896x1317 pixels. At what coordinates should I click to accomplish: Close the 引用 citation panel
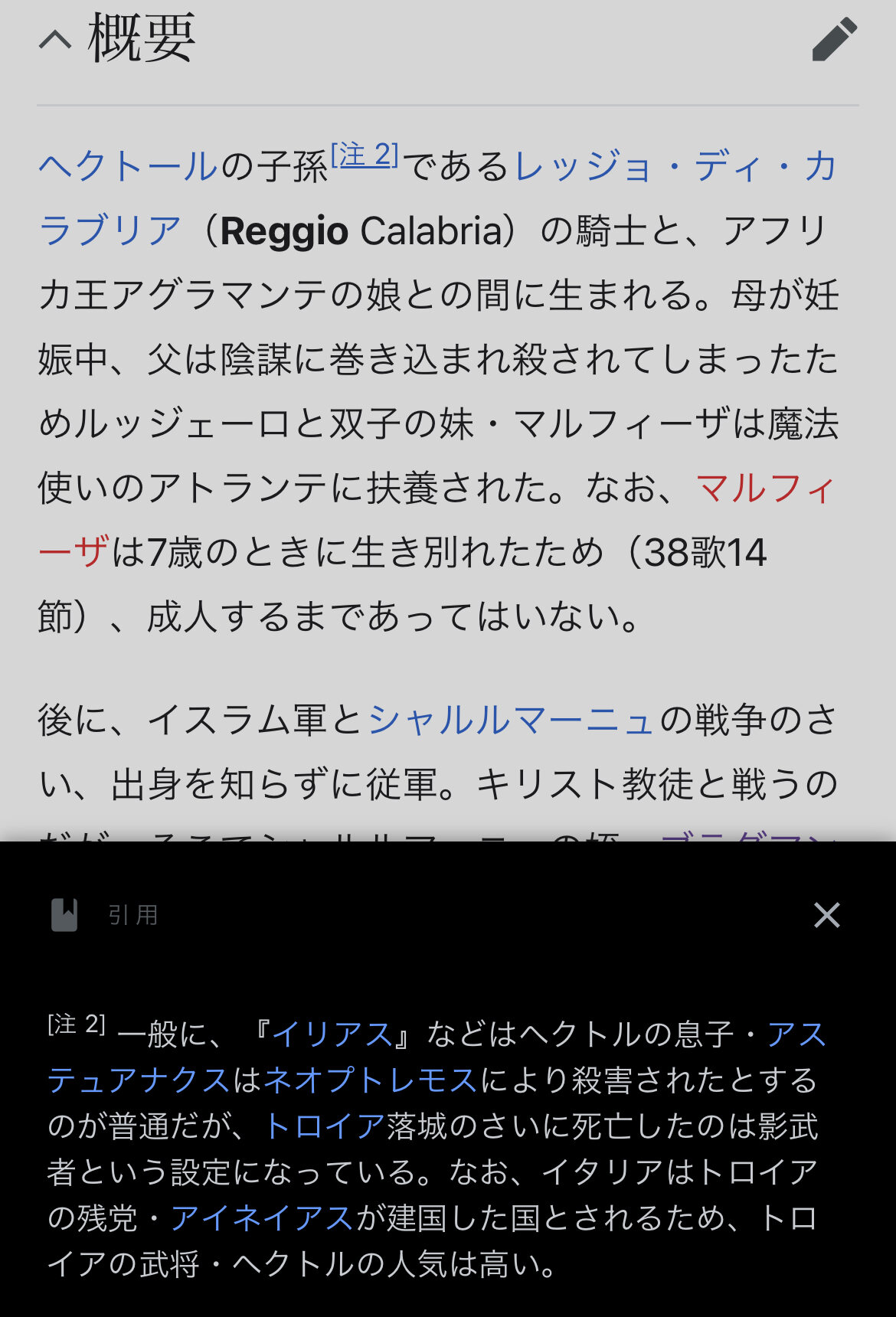[x=826, y=915]
